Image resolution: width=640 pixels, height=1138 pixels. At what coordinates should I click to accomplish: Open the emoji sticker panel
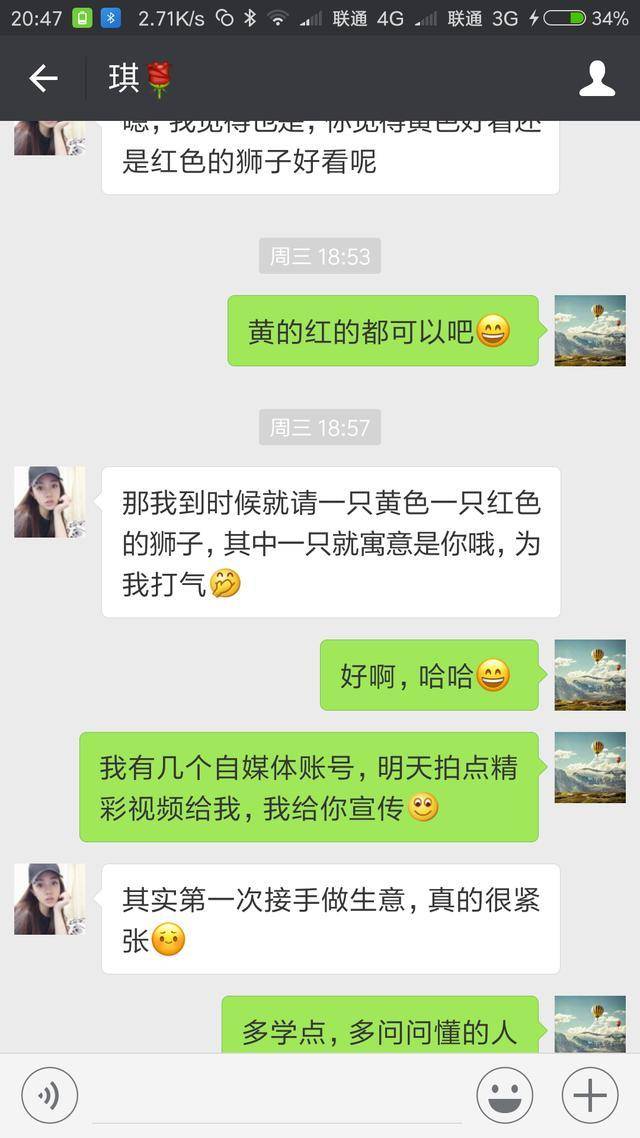click(505, 1095)
